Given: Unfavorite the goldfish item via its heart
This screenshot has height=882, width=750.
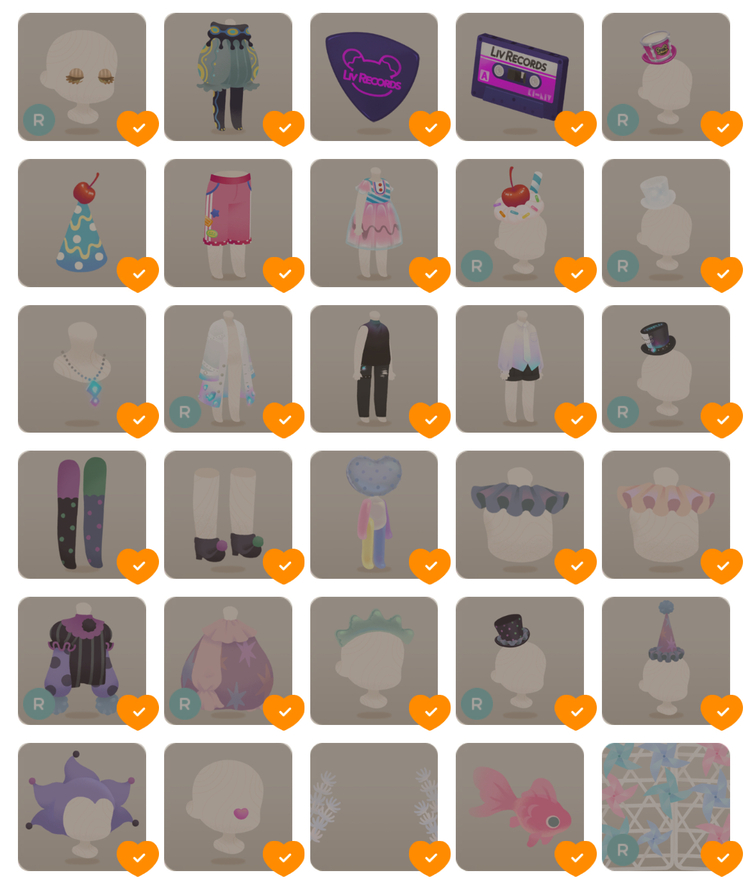Looking at the screenshot, I should (x=576, y=857).
